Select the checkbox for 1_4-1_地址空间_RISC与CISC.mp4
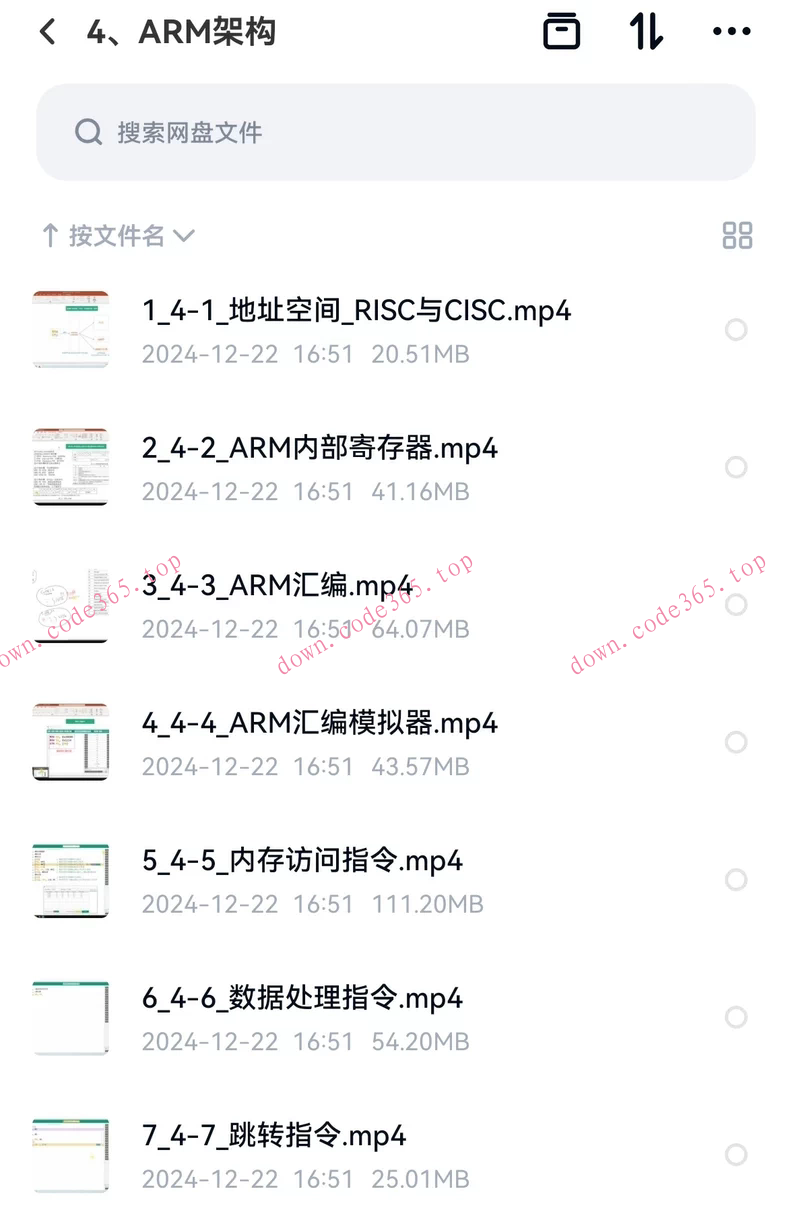This screenshot has height=1228, width=790. click(736, 329)
